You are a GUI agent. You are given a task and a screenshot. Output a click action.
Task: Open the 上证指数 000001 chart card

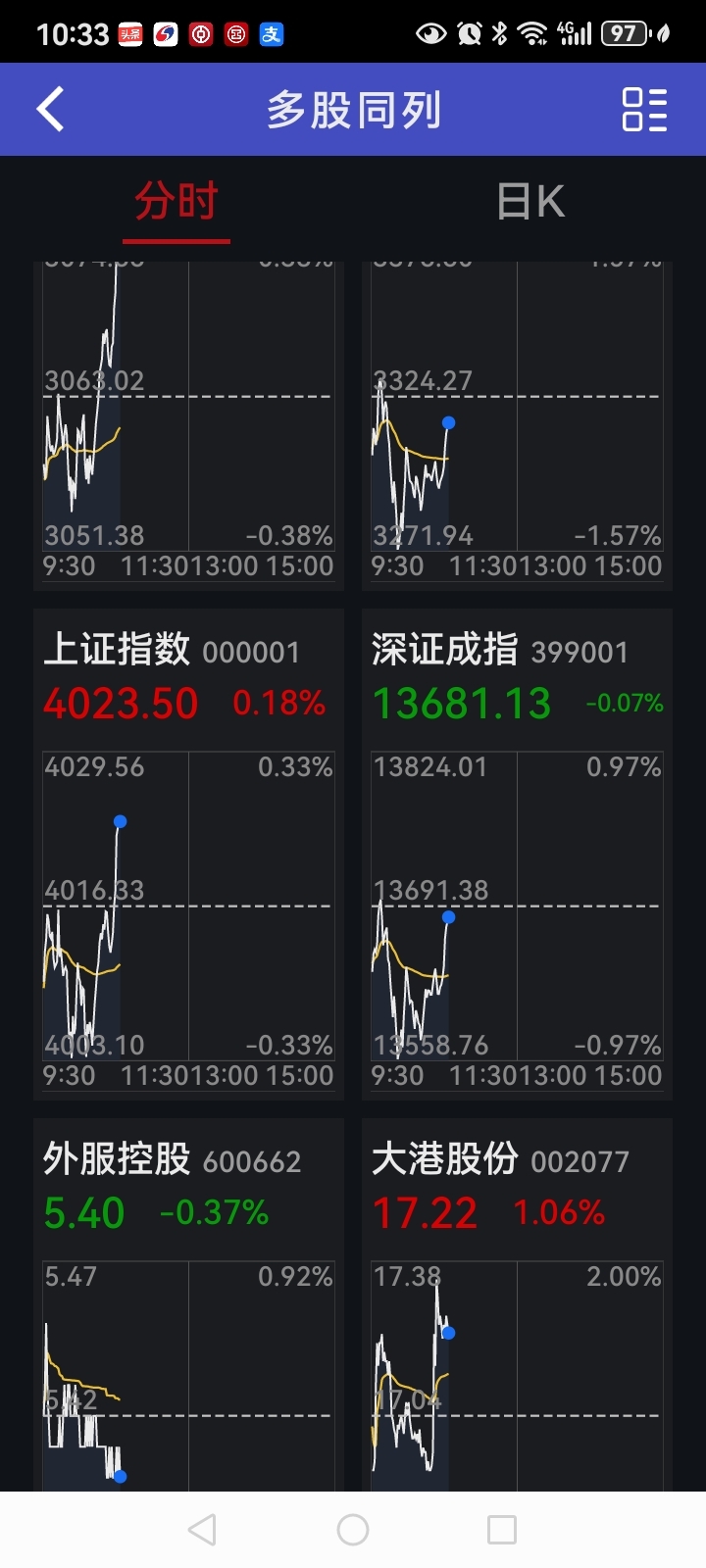(x=188, y=853)
